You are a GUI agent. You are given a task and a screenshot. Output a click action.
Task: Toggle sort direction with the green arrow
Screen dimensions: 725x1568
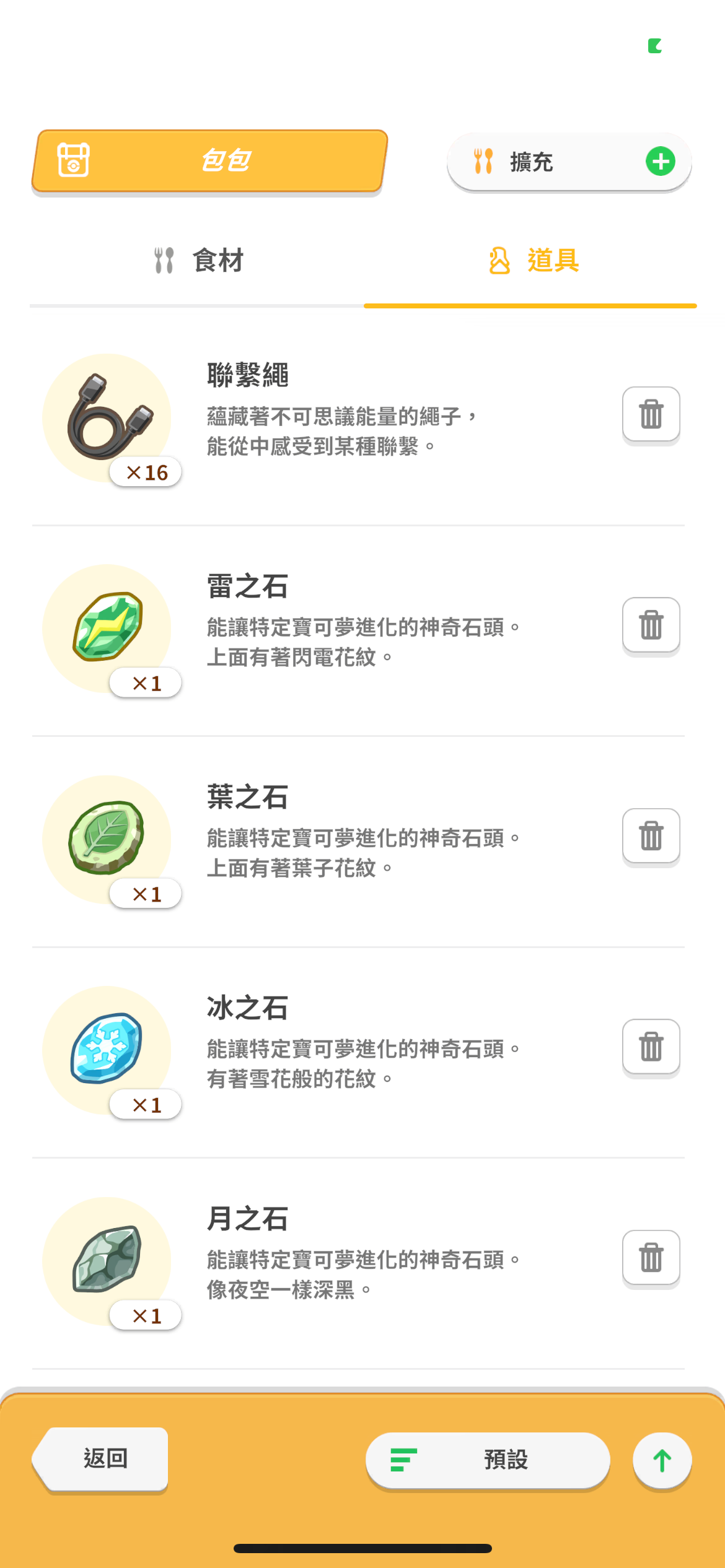[662, 1460]
